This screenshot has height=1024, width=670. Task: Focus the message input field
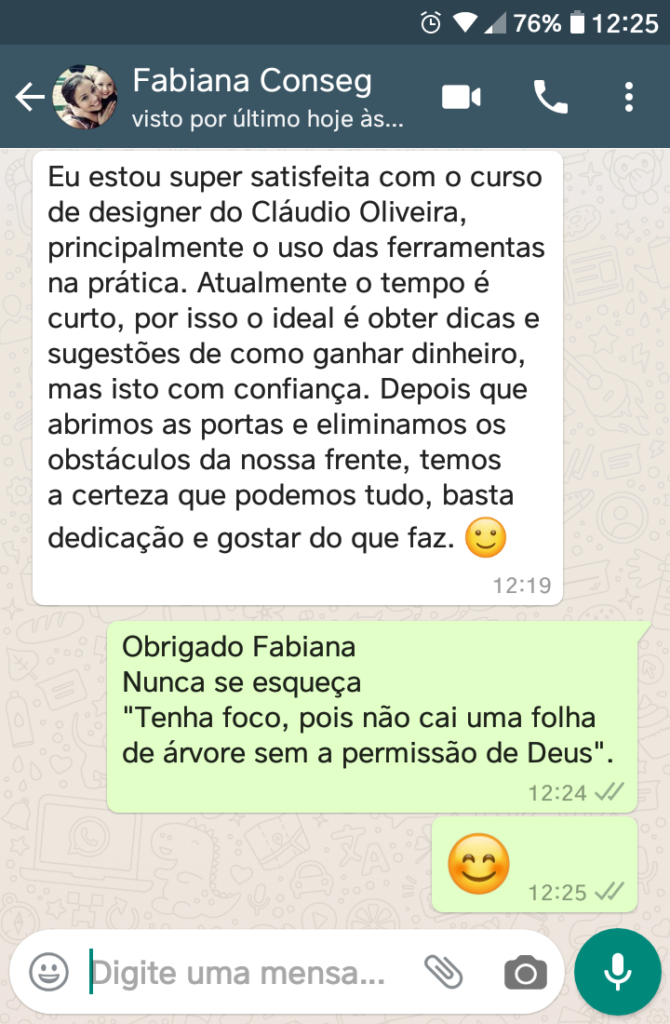click(240, 971)
